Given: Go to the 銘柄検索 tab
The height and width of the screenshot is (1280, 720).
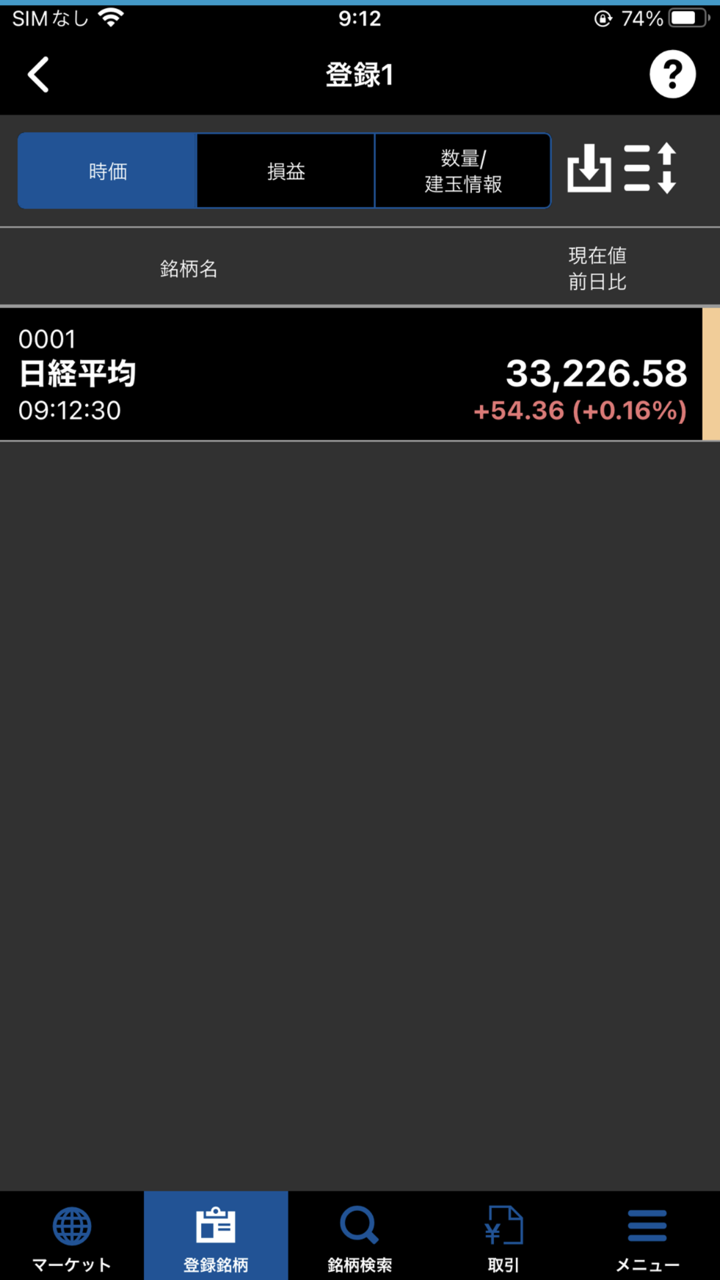Looking at the screenshot, I should click(x=360, y=1237).
